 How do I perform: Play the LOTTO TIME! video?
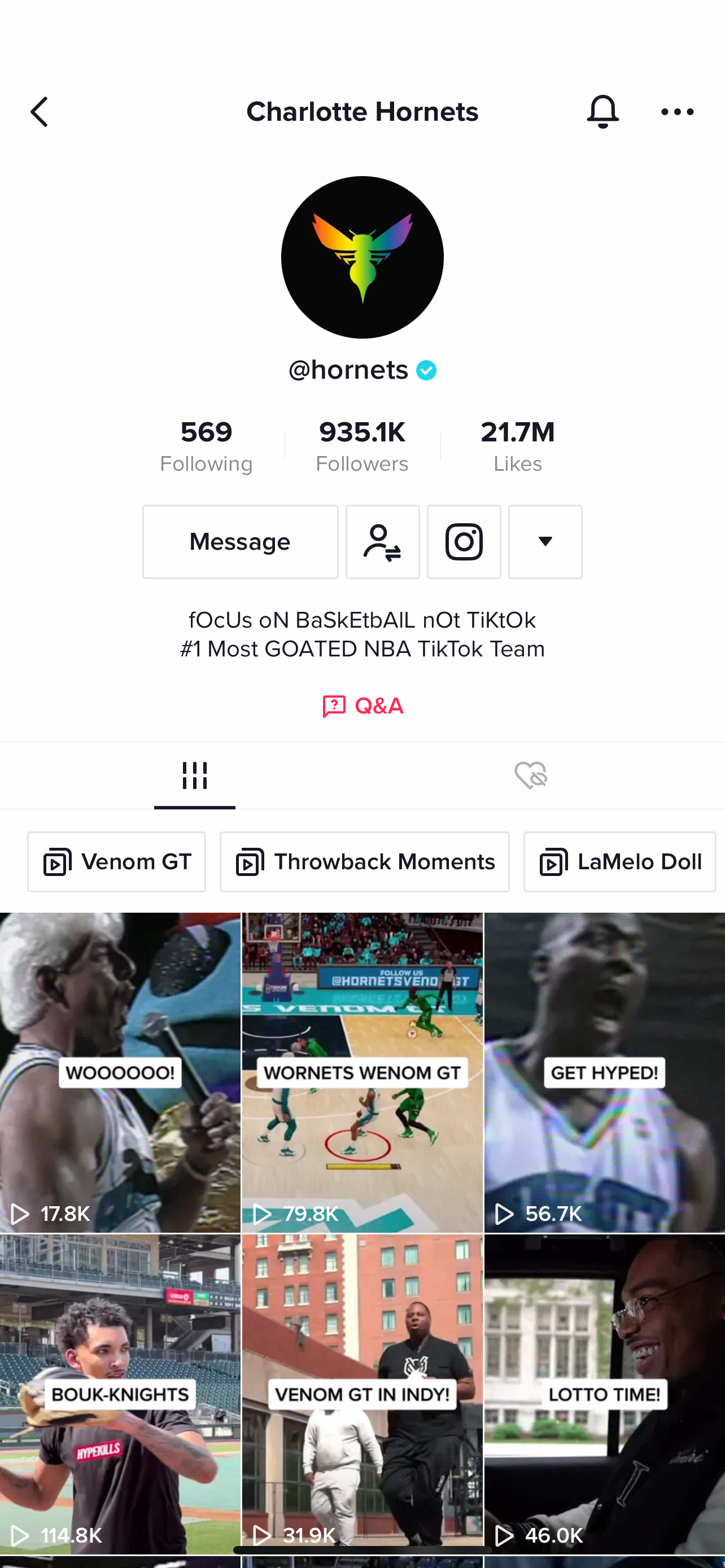click(605, 1394)
